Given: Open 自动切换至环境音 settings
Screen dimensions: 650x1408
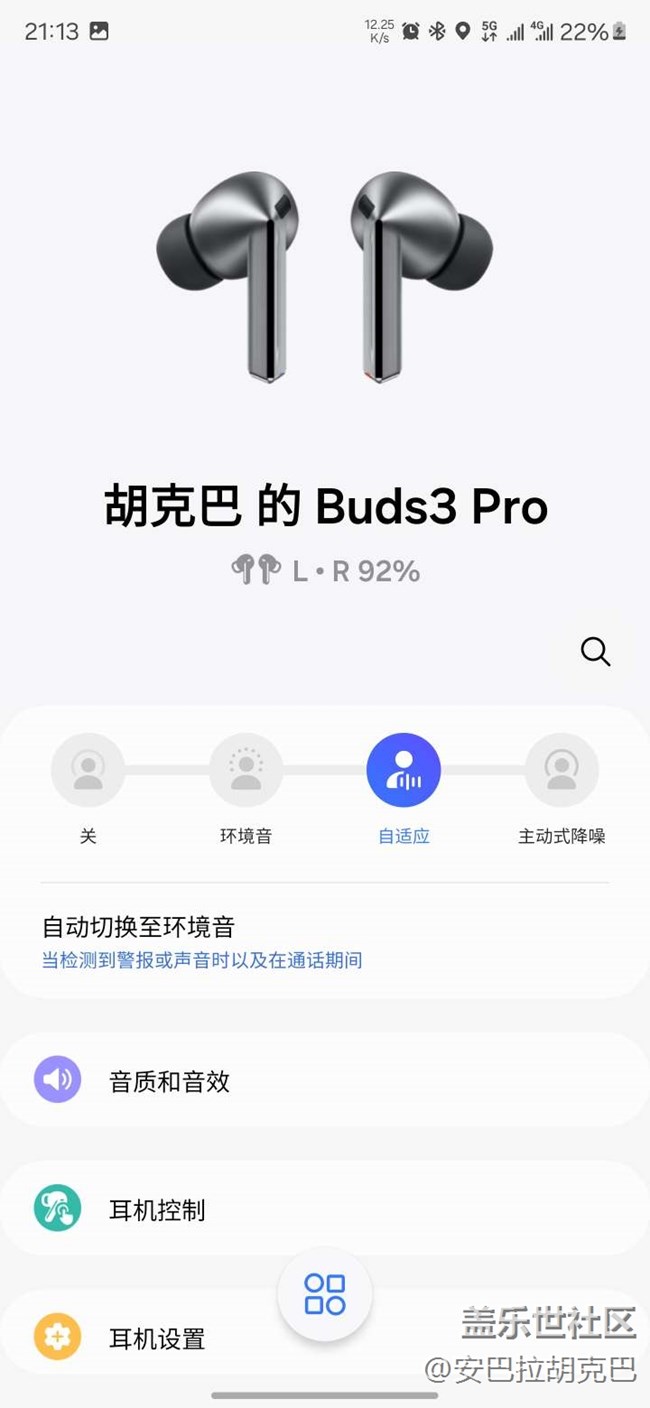Looking at the screenshot, I should pos(325,942).
